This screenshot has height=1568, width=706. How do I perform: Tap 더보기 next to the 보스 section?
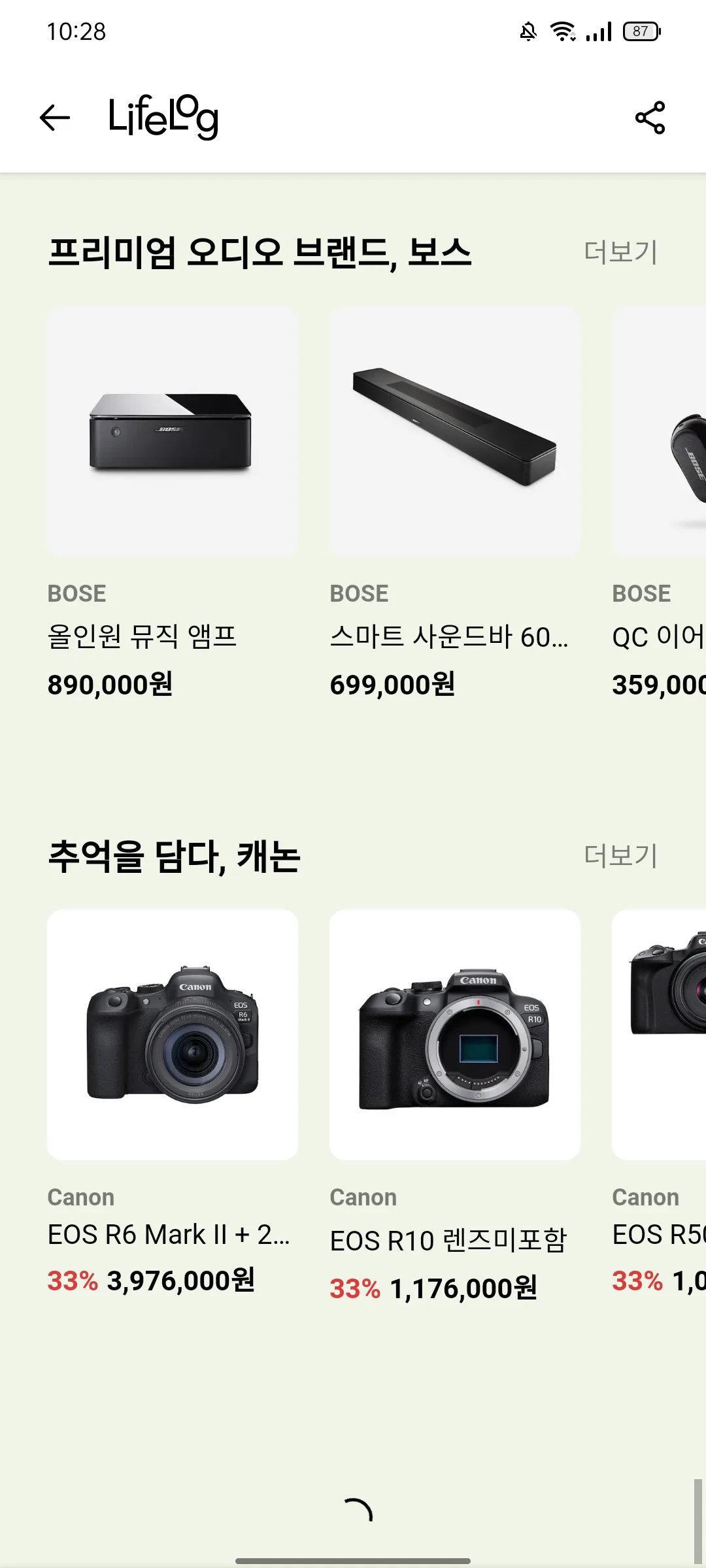click(620, 252)
